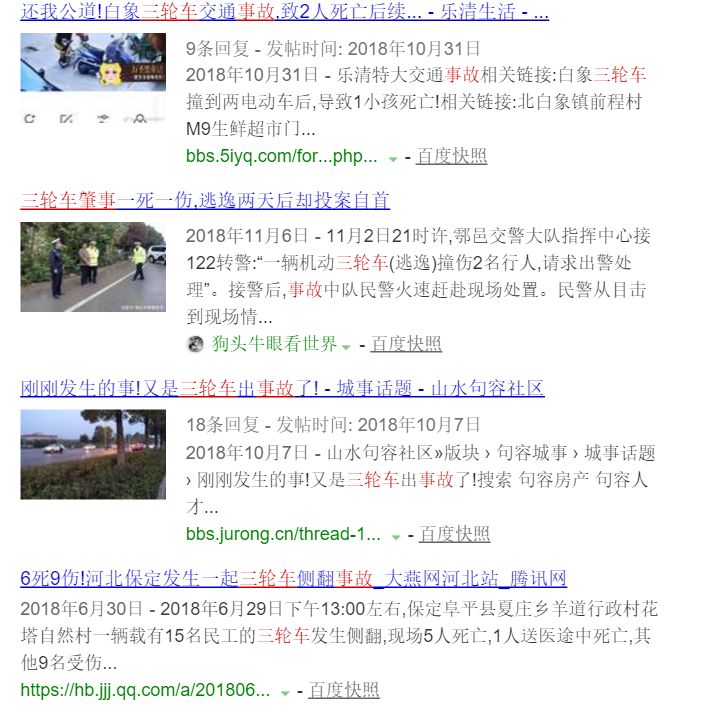Image resolution: width=708 pixels, height=711 pixels.
Task: Tap the thumbnail of the 山水句容社区 result
Action: [93, 454]
